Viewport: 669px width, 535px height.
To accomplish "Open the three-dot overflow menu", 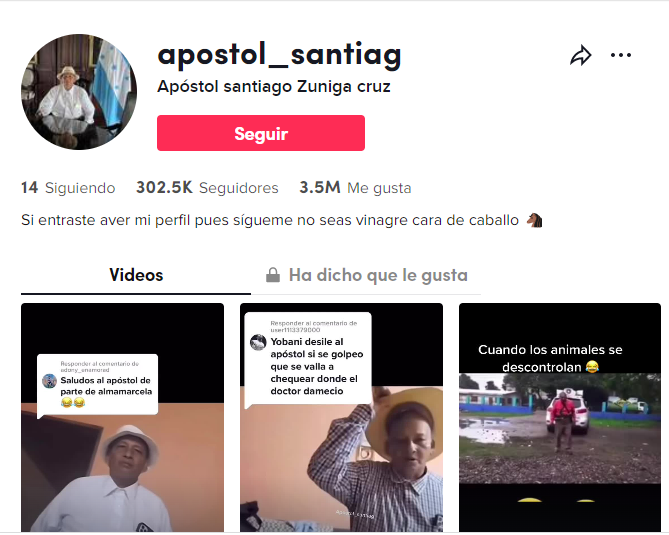I will 621,56.
